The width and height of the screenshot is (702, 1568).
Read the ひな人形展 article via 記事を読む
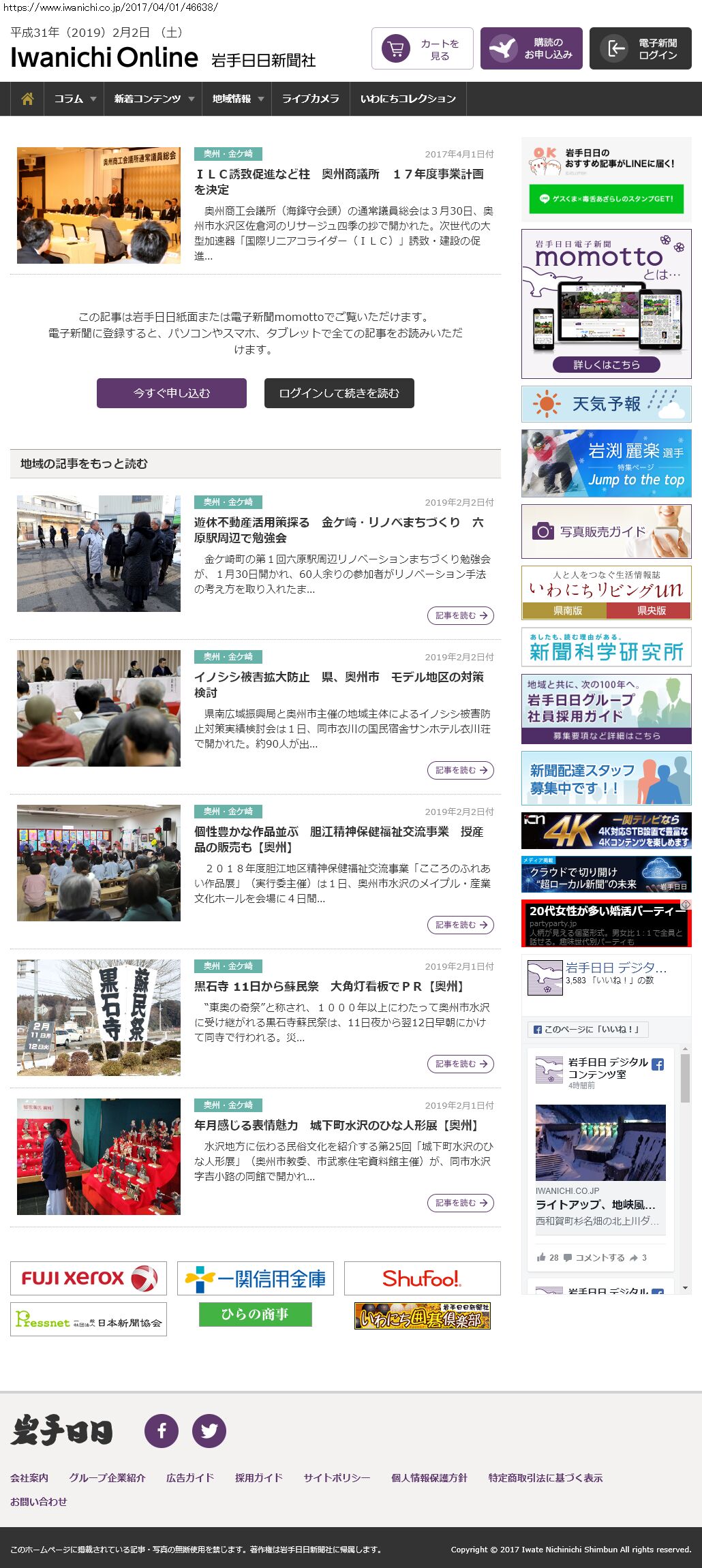tap(461, 1203)
